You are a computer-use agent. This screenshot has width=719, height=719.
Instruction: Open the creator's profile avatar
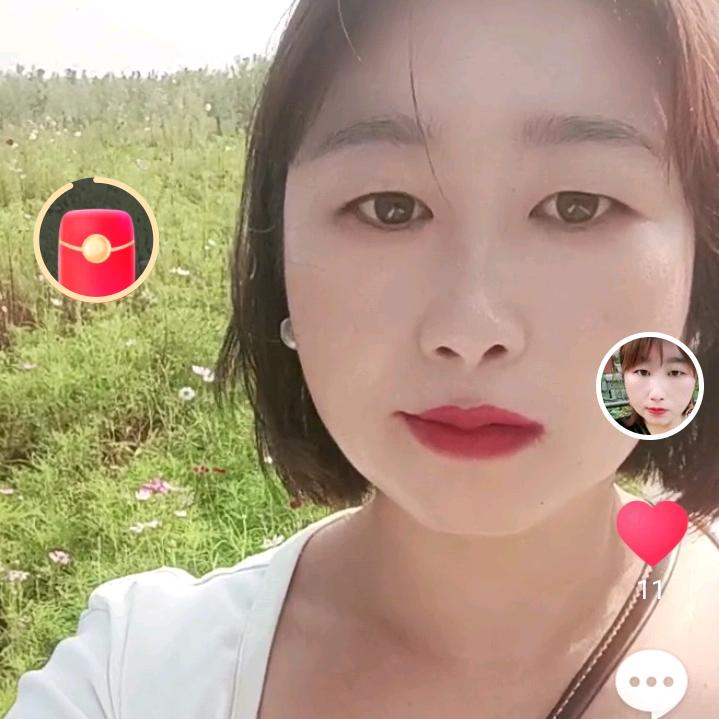650,386
